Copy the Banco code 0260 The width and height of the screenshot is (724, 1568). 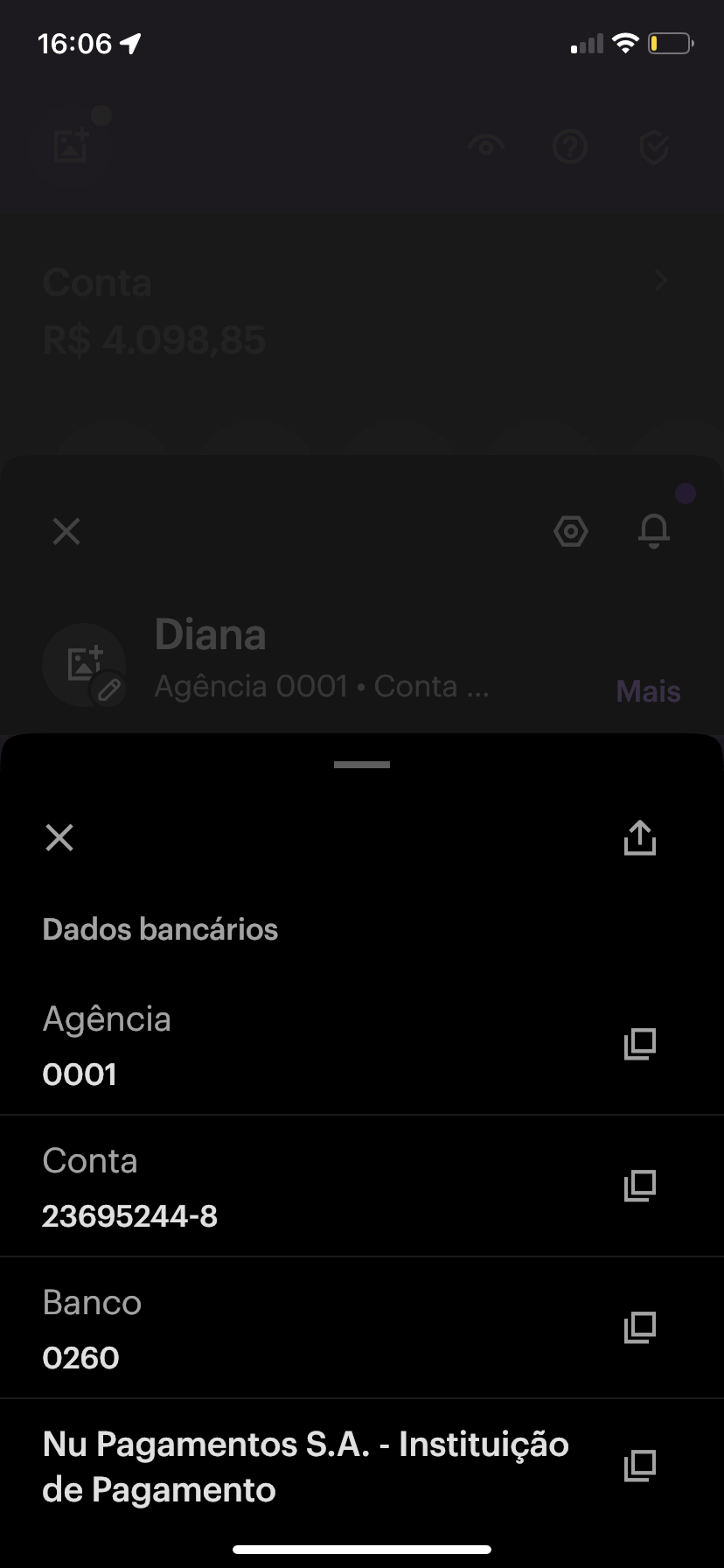click(639, 1327)
